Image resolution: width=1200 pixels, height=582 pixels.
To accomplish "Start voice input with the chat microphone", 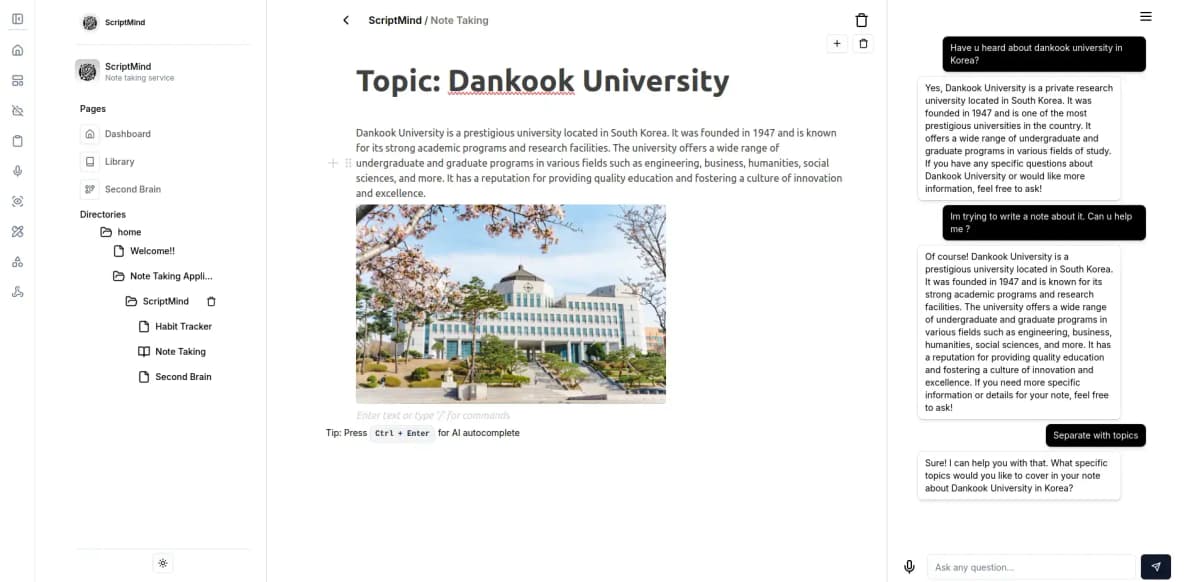I will (x=909, y=567).
